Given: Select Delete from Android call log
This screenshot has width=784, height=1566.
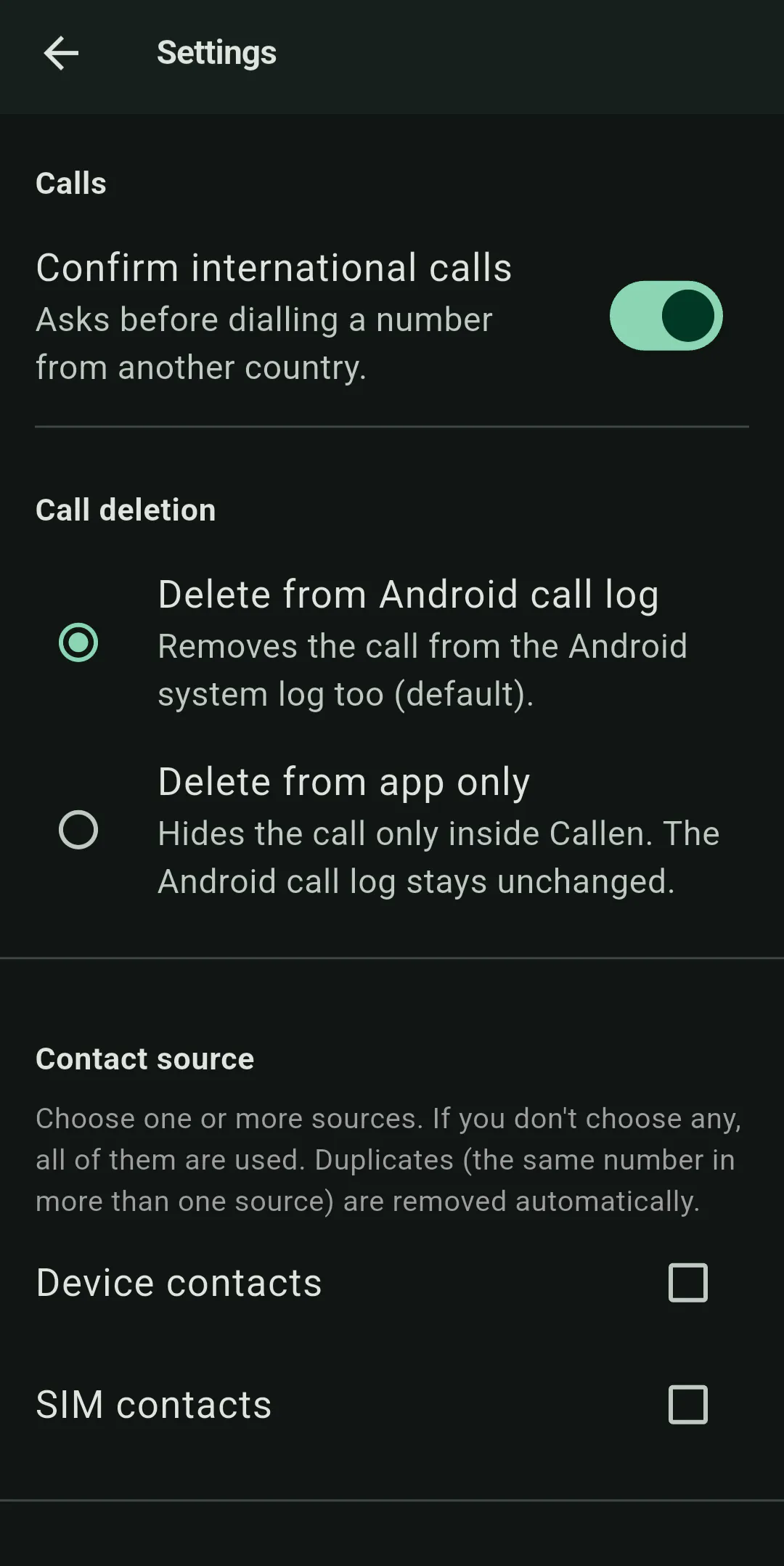Looking at the screenshot, I should point(78,643).
